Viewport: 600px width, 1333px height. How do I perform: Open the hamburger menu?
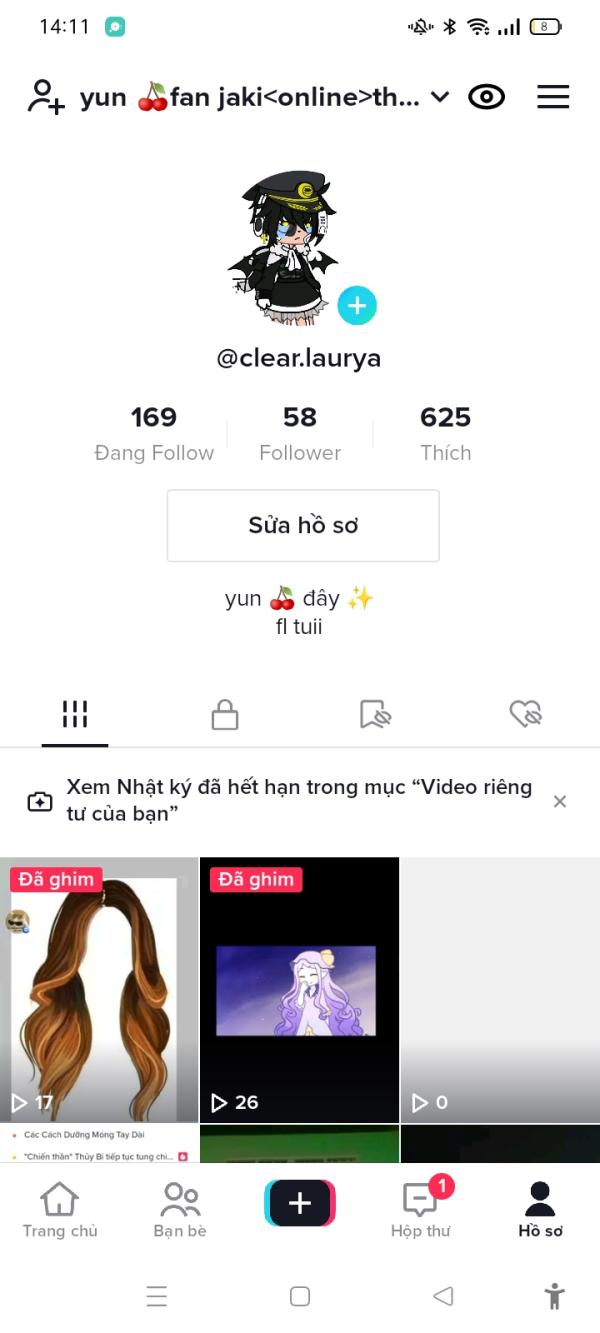pos(553,97)
